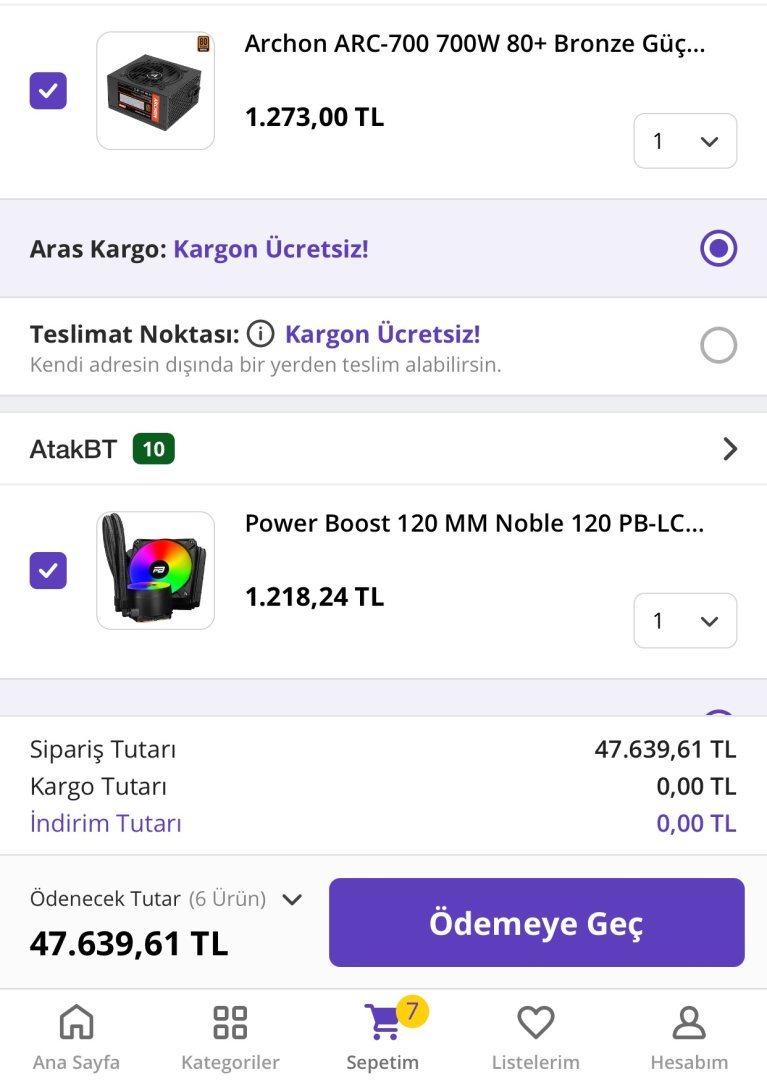This screenshot has width=767, height=1080.
Task: Change quantity for Power Boost 120 MM Noble
Action: 685,621
